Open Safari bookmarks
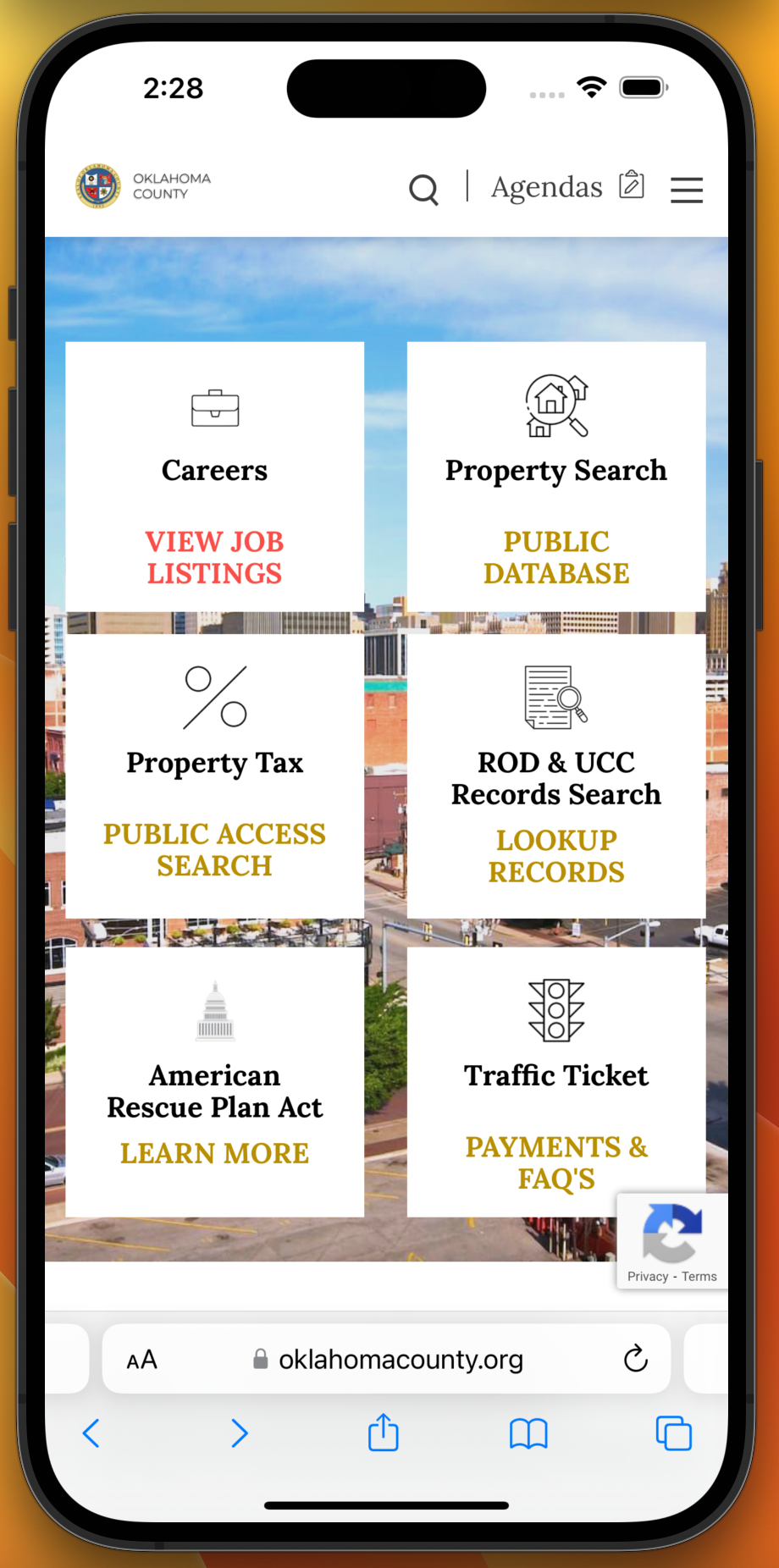The height and width of the screenshot is (1568, 779). (x=528, y=1433)
